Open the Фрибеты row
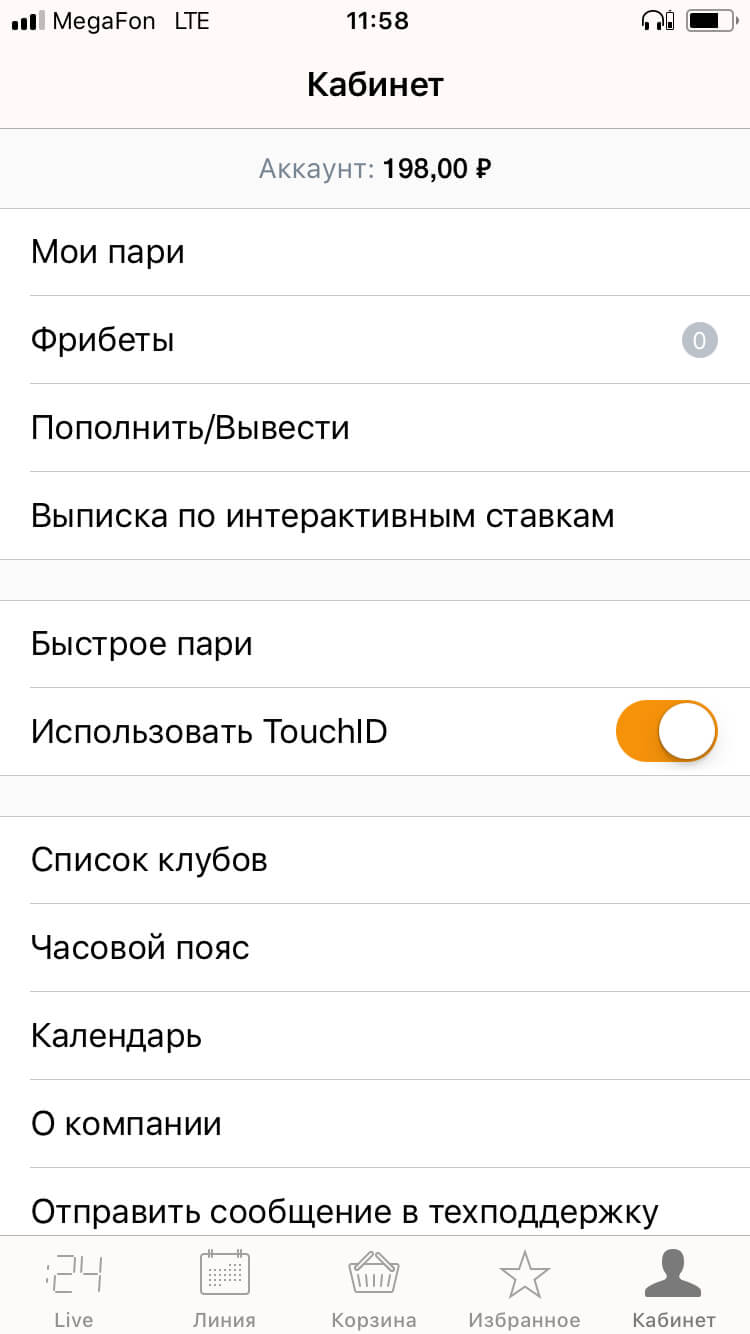 375,340
